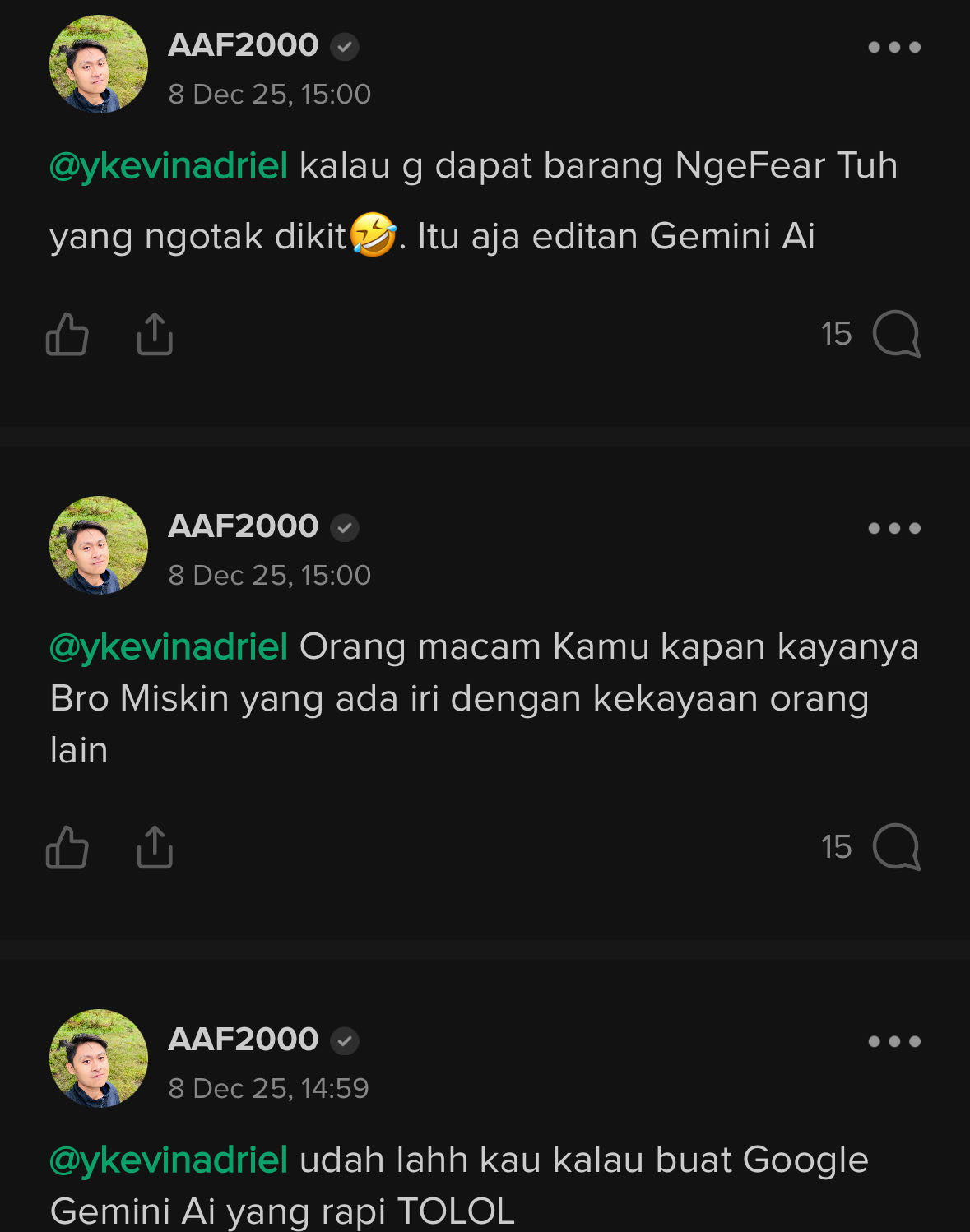Open @ykevinadriel mention in the bottom comment
970x1232 pixels.
pos(169,1160)
